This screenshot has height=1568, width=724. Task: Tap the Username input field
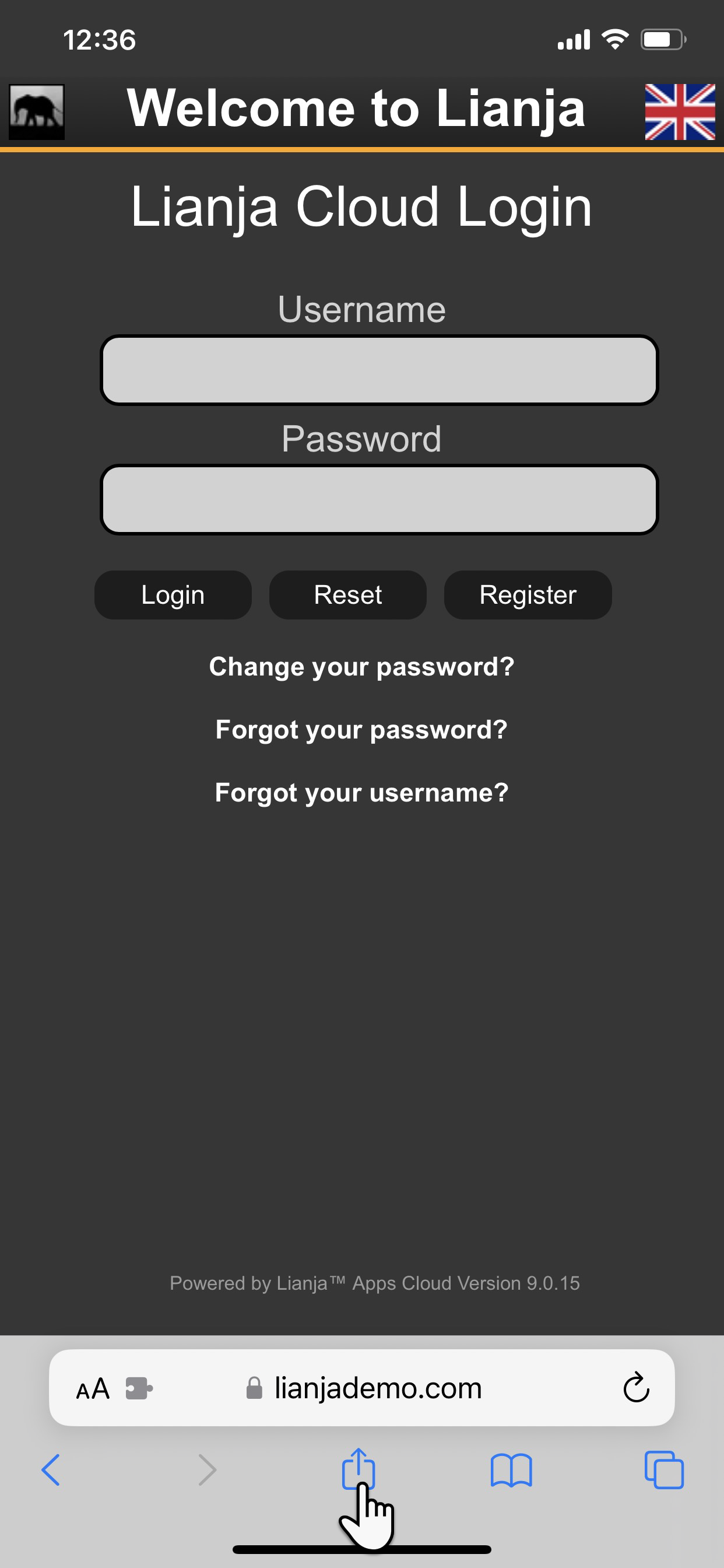coord(378,370)
